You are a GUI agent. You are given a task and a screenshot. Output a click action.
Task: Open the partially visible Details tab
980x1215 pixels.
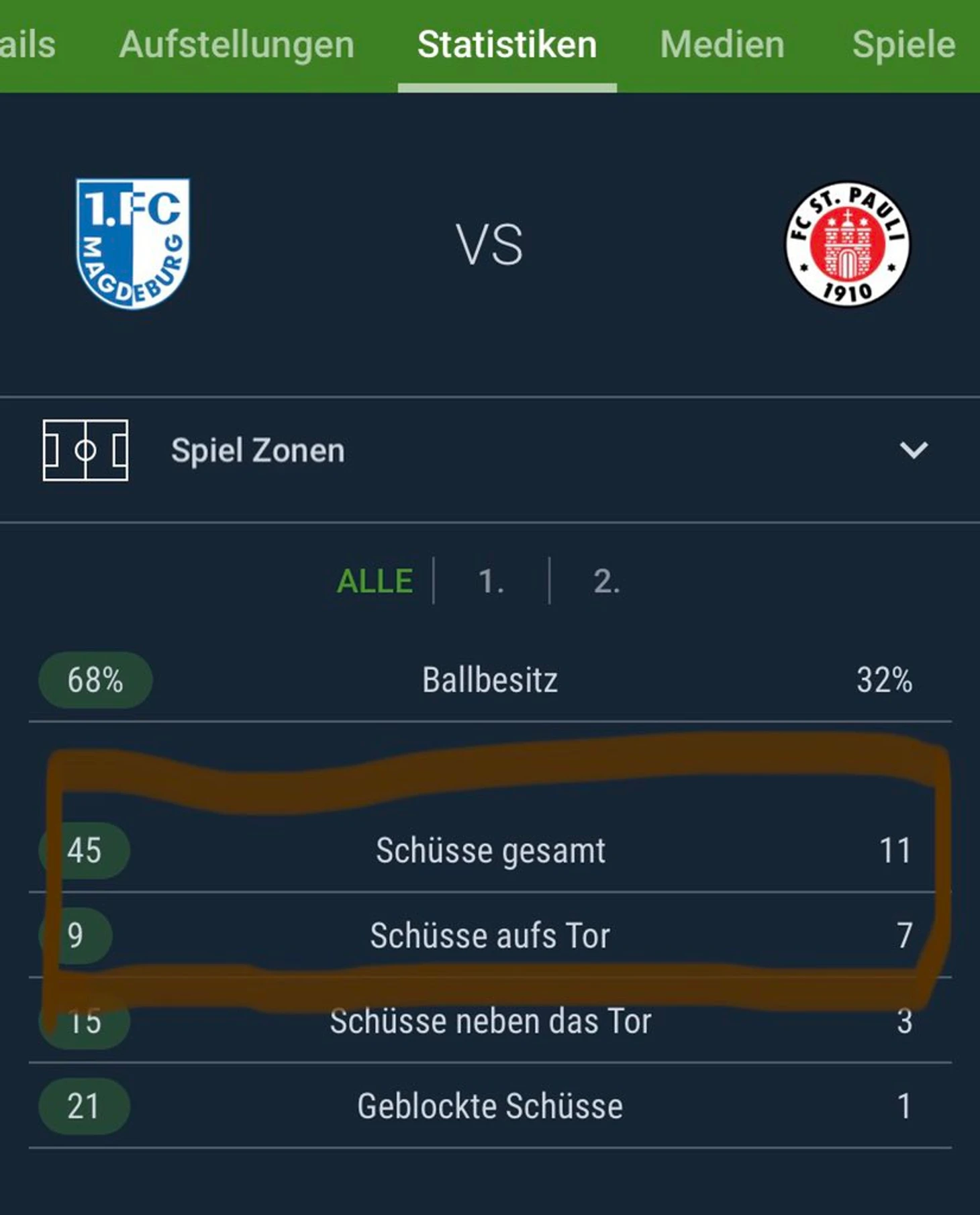[x=27, y=46]
